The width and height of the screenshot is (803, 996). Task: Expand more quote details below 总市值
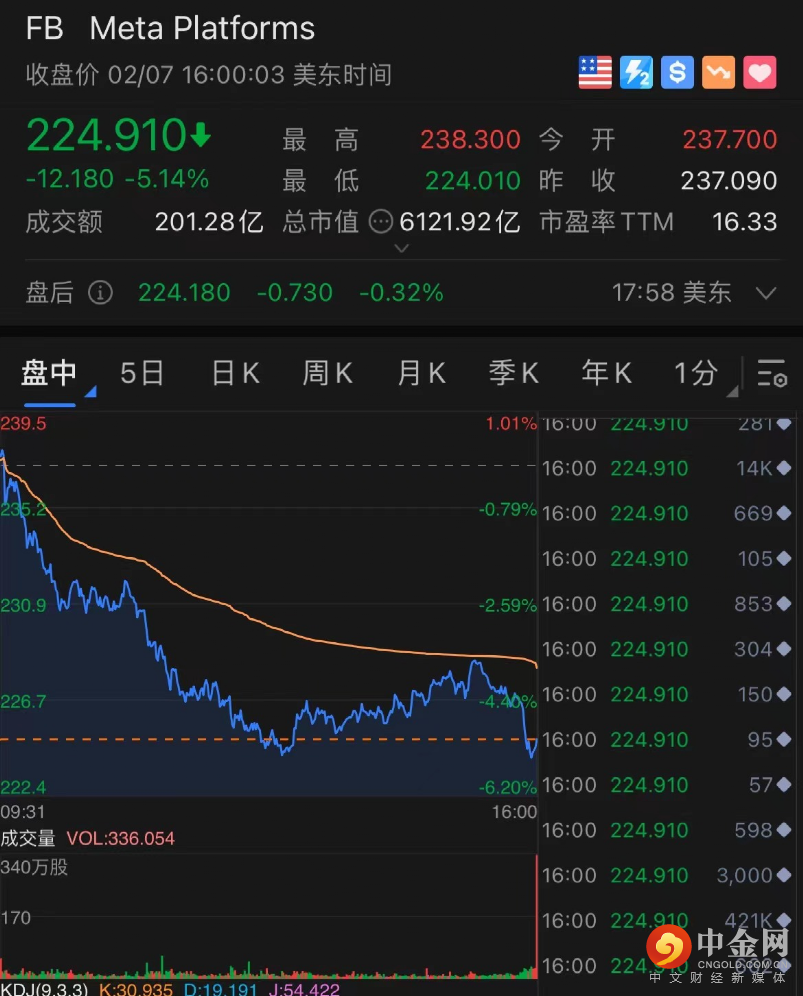tap(402, 247)
